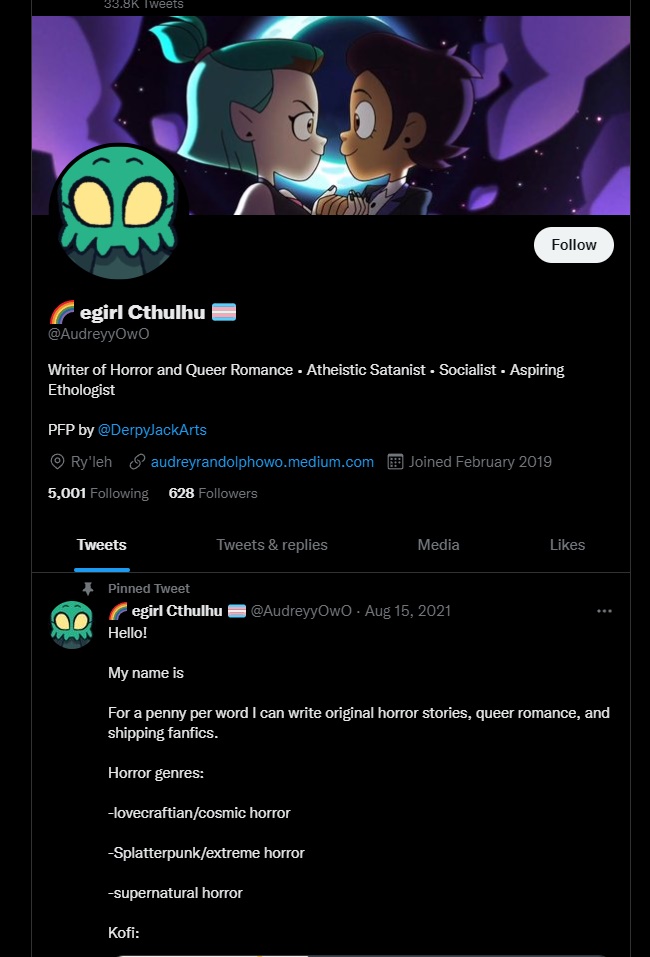View the 5,001 Following list
650x957 pixels.
pos(98,493)
